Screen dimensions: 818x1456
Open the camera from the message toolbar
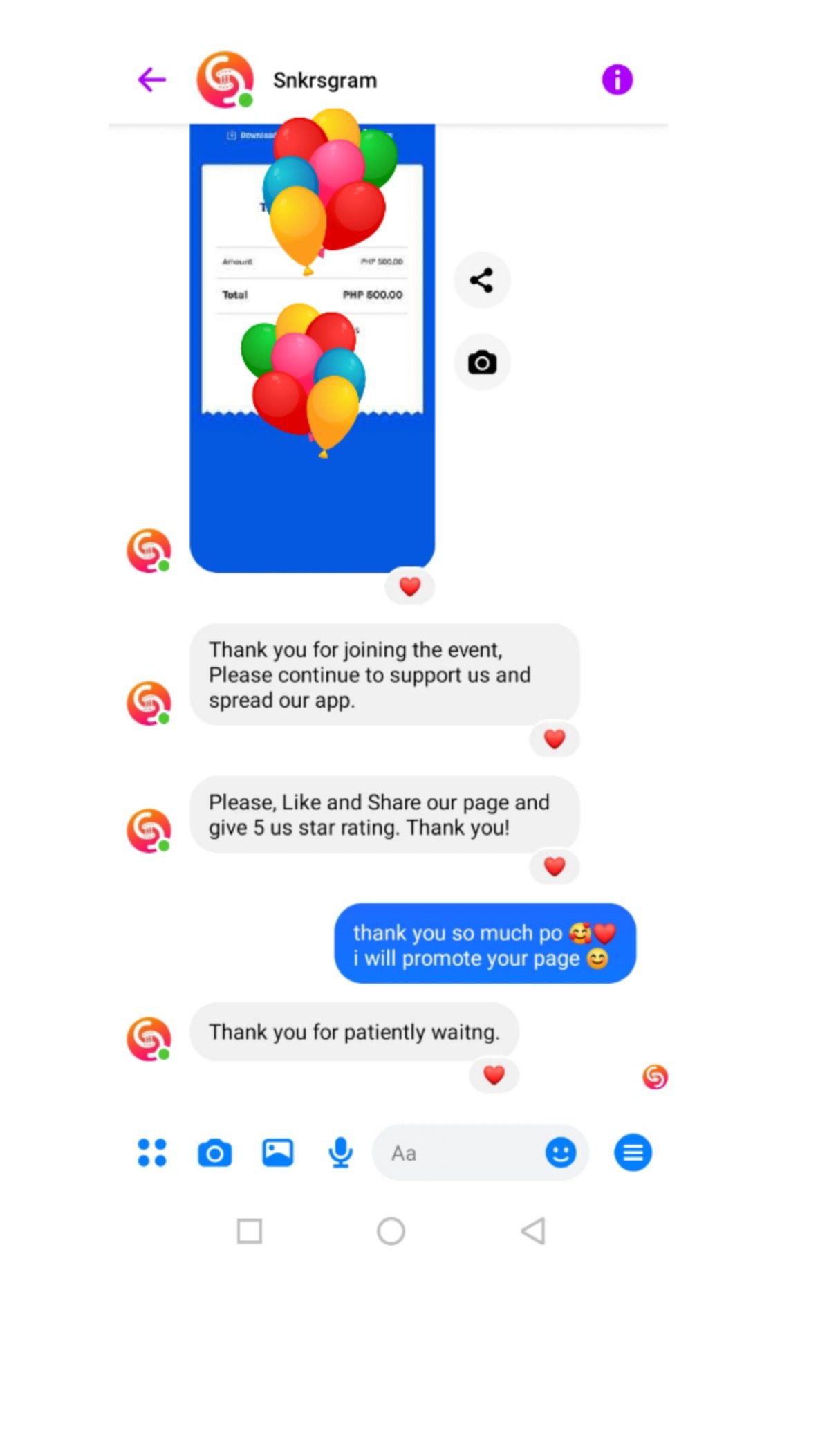coord(215,1152)
